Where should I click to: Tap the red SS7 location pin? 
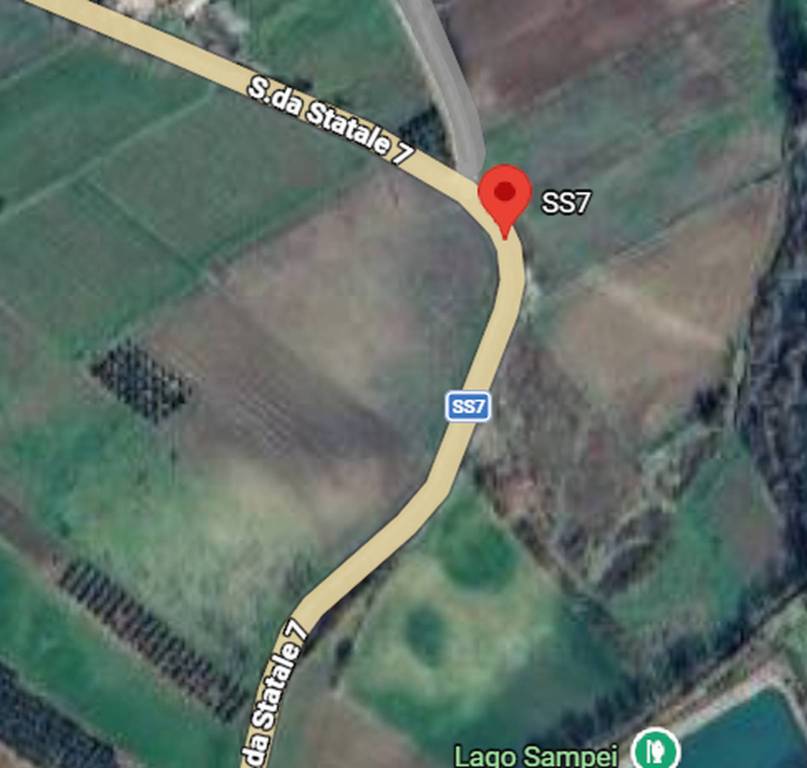coord(505,195)
